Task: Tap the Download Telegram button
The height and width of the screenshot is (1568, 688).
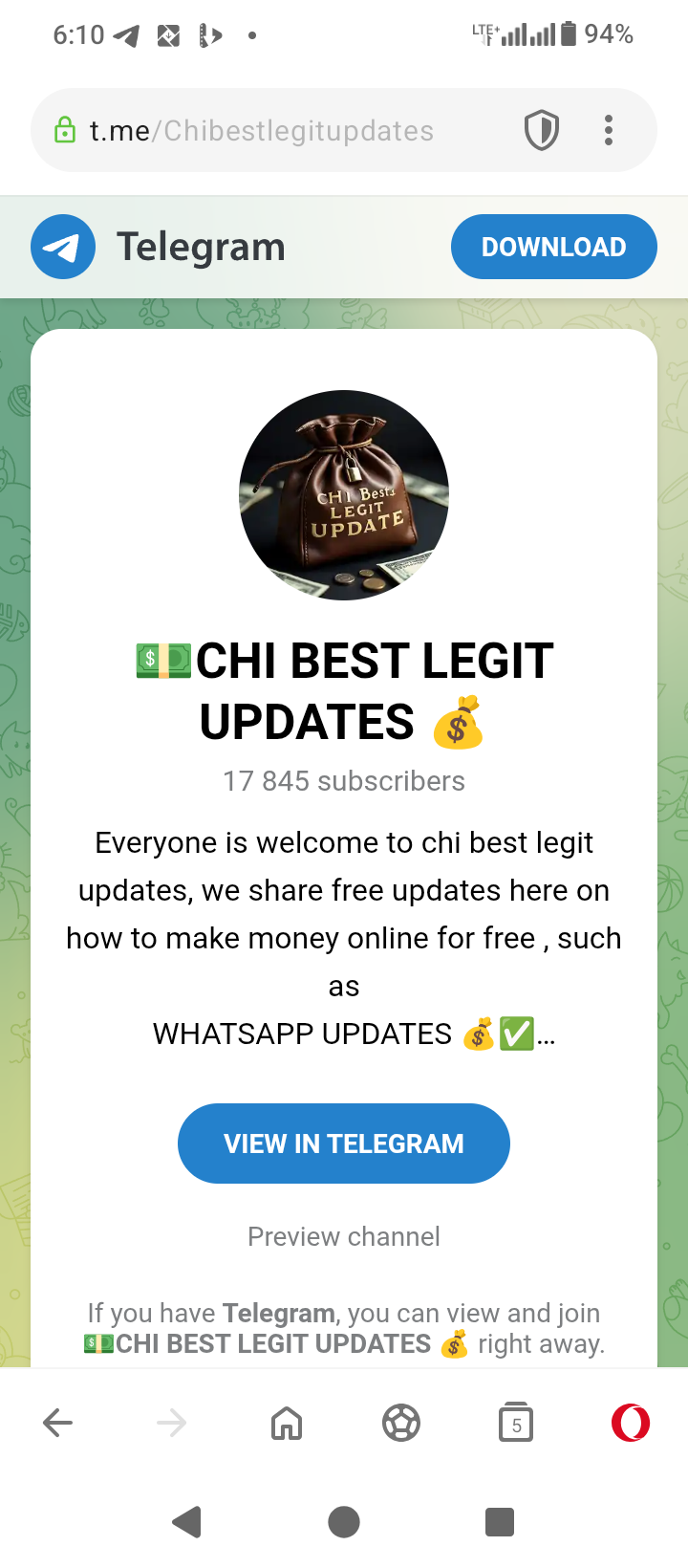Action: pos(553,247)
